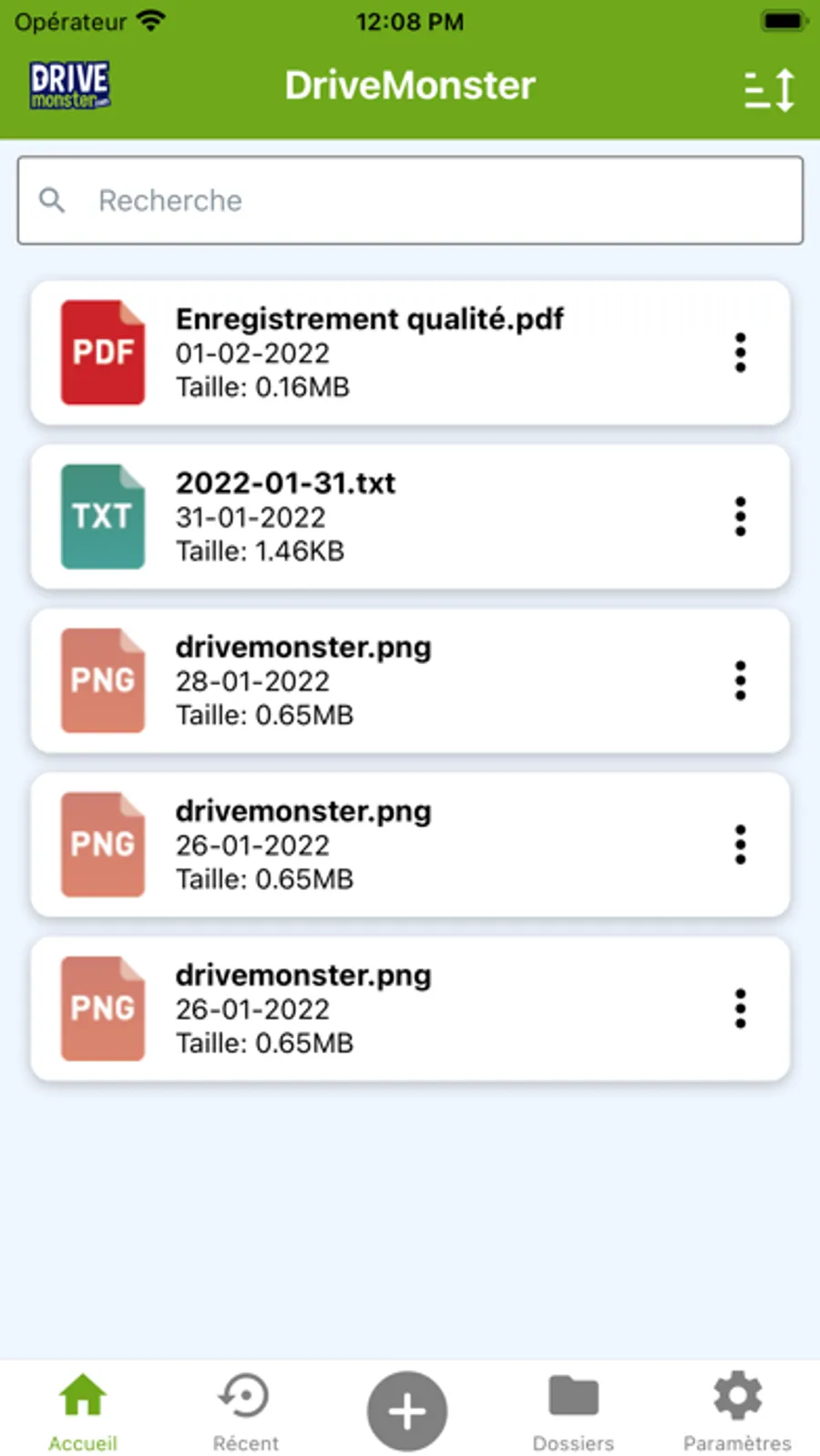
Task: Open the sort options icon
Action: click(x=769, y=90)
